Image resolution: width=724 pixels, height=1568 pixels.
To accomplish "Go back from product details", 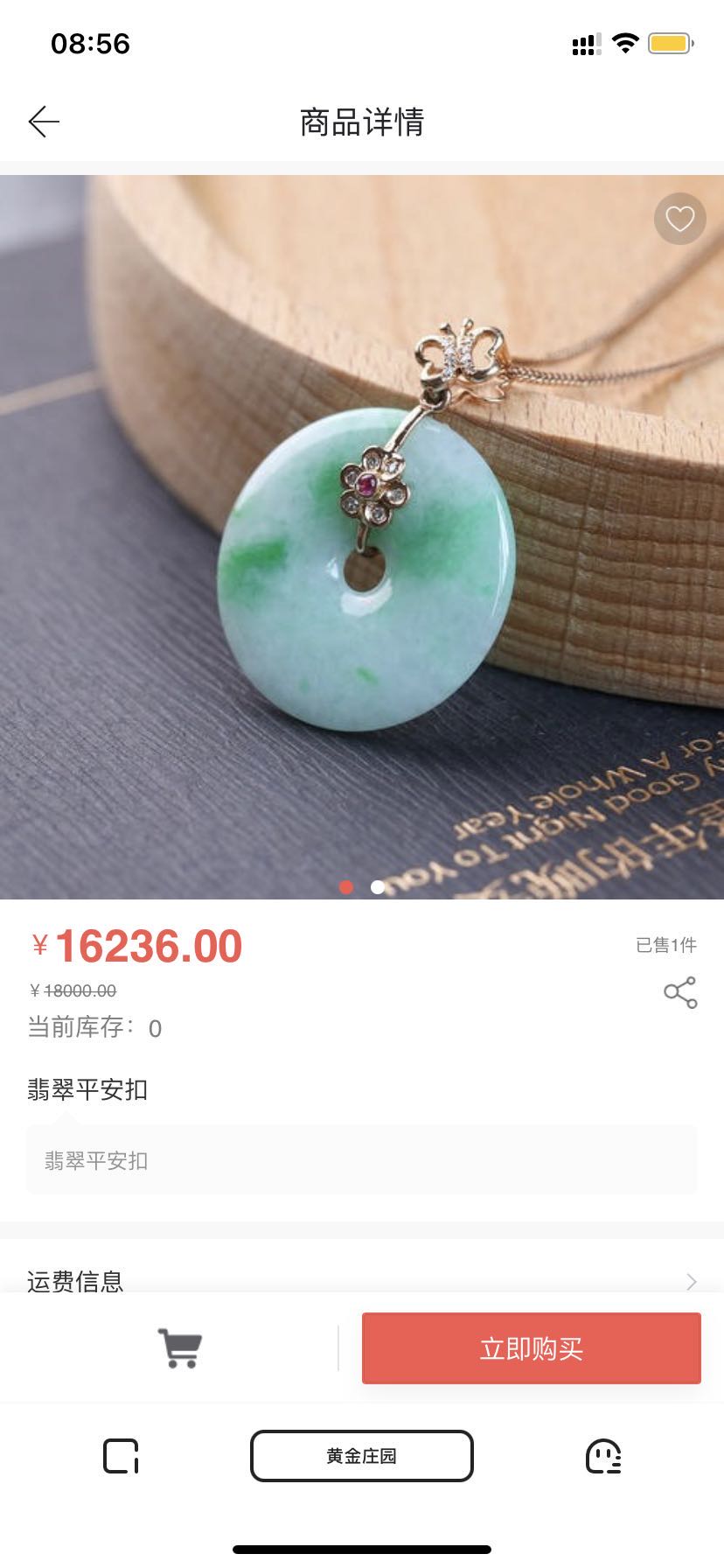I will [x=44, y=122].
